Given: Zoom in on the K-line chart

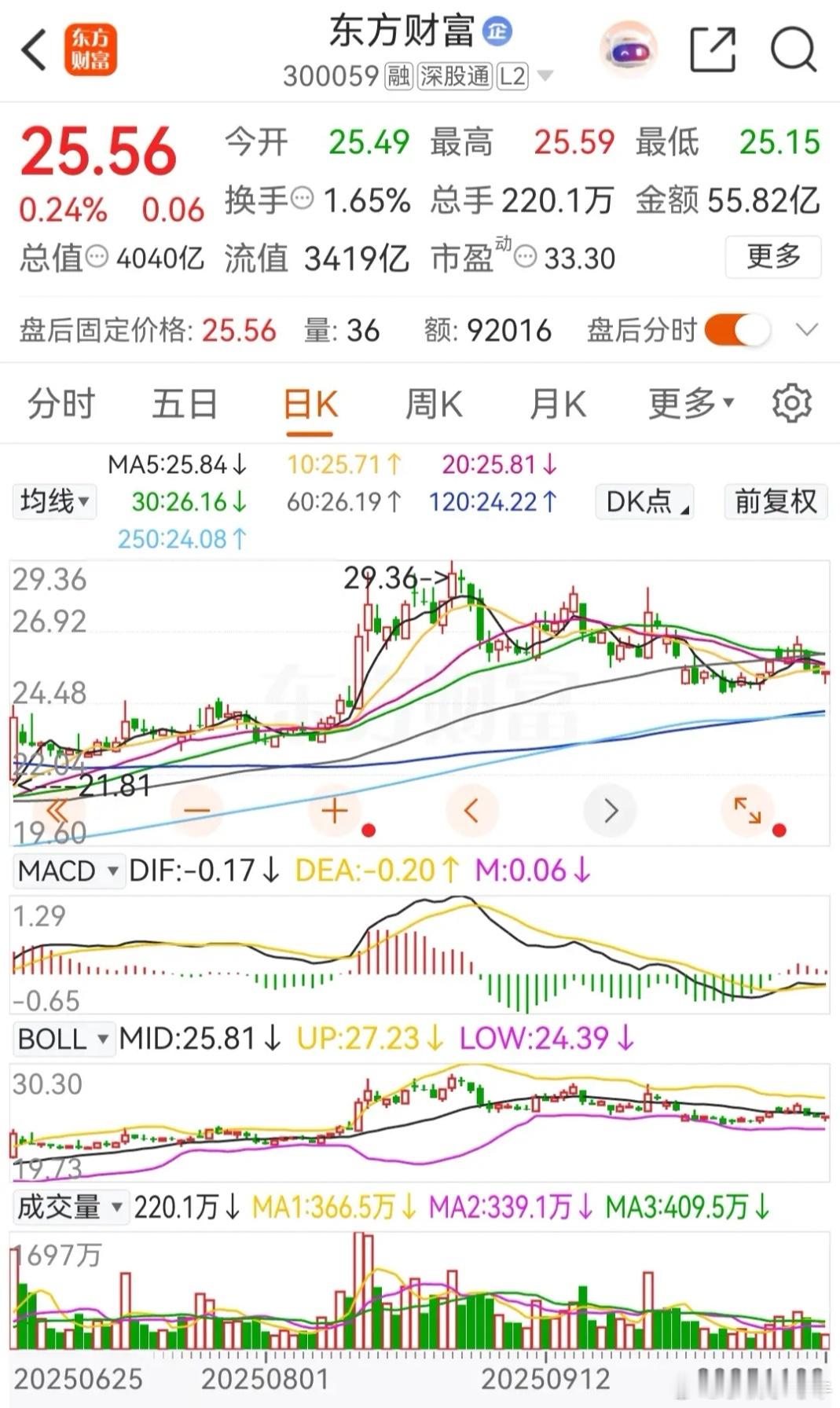Looking at the screenshot, I should click(335, 810).
